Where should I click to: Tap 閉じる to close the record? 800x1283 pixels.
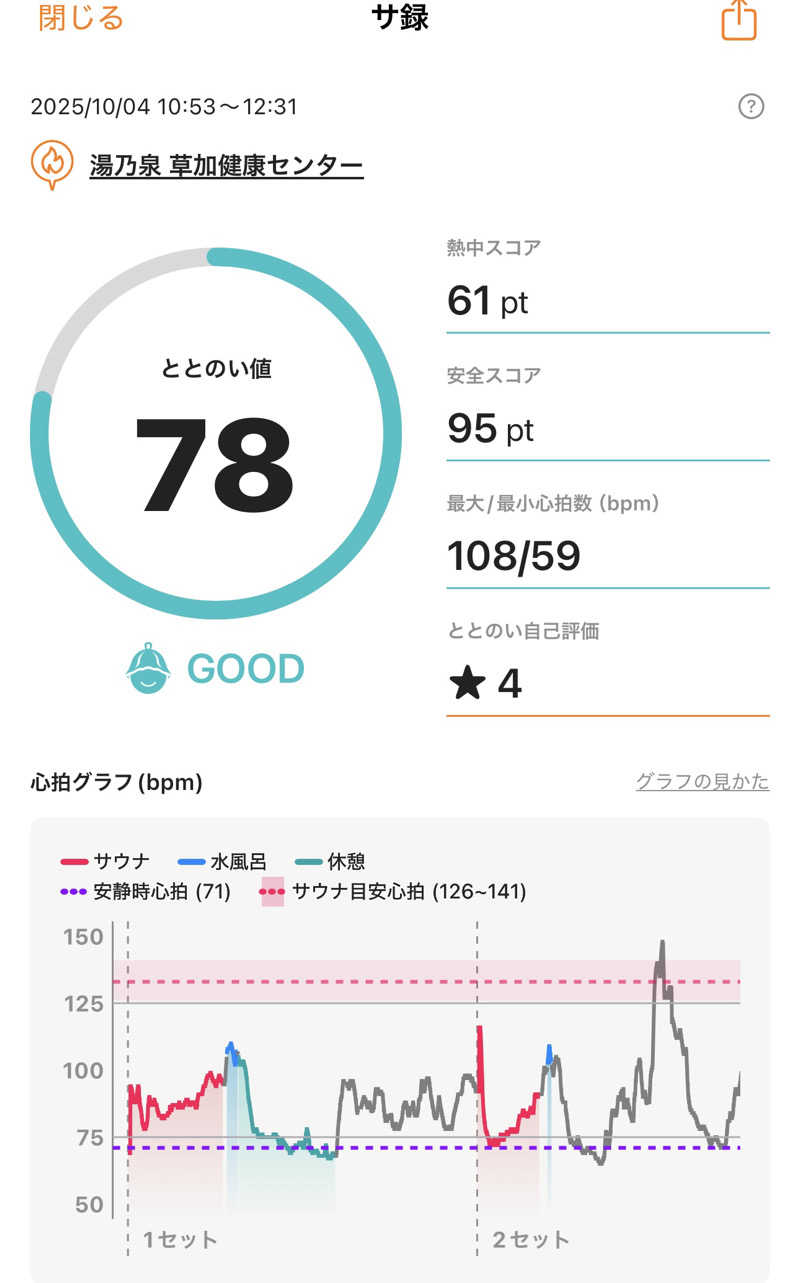click(80, 18)
